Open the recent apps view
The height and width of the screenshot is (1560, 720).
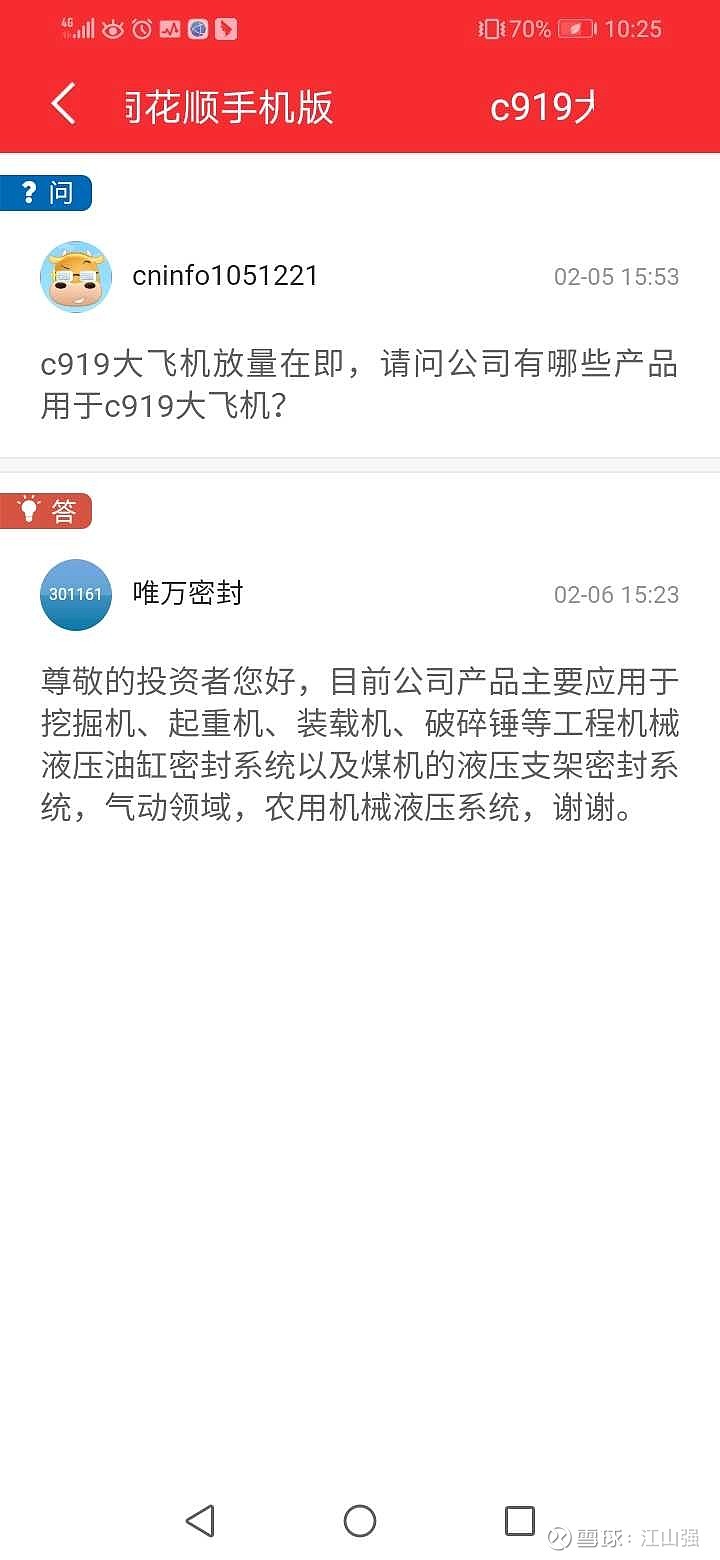coord(520,1521)
